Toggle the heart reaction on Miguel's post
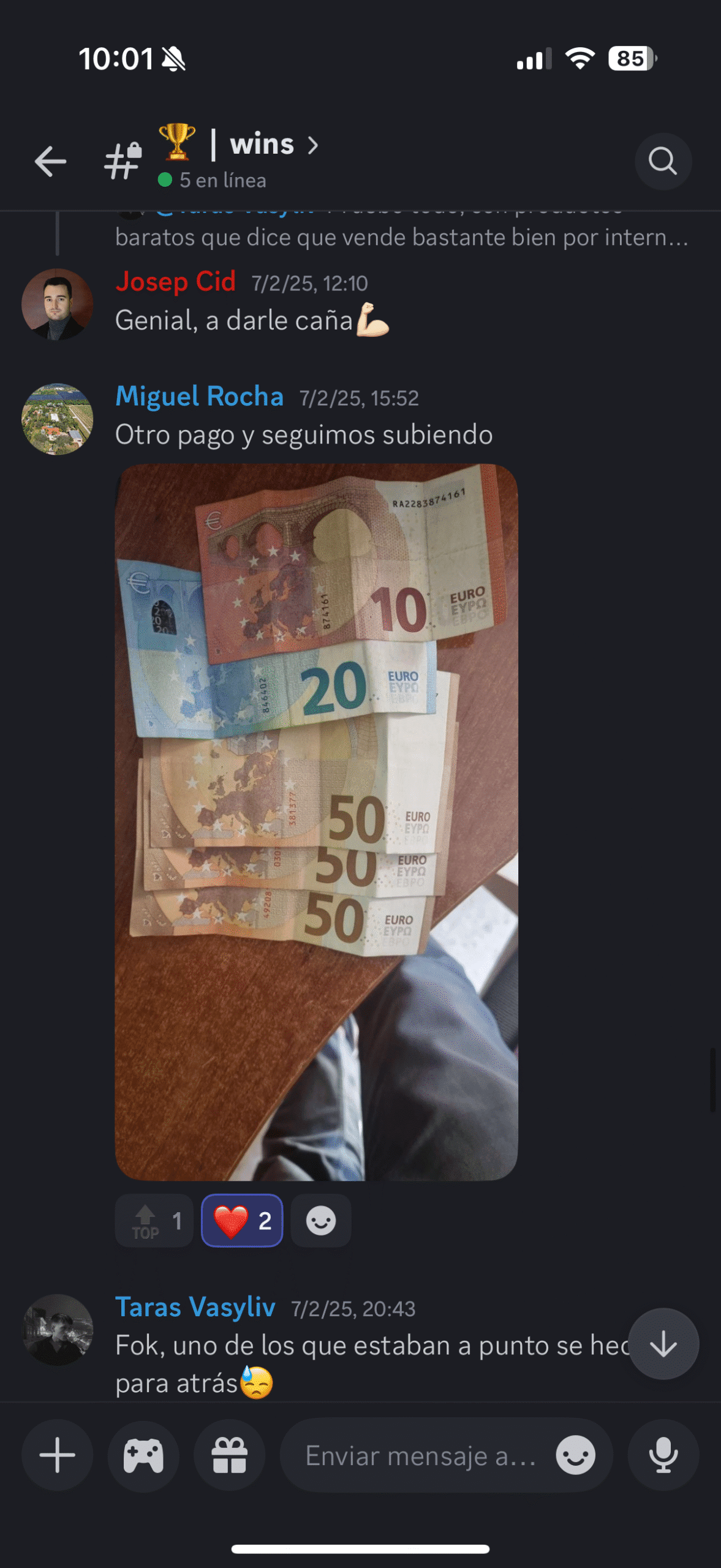 [242, 1221]
